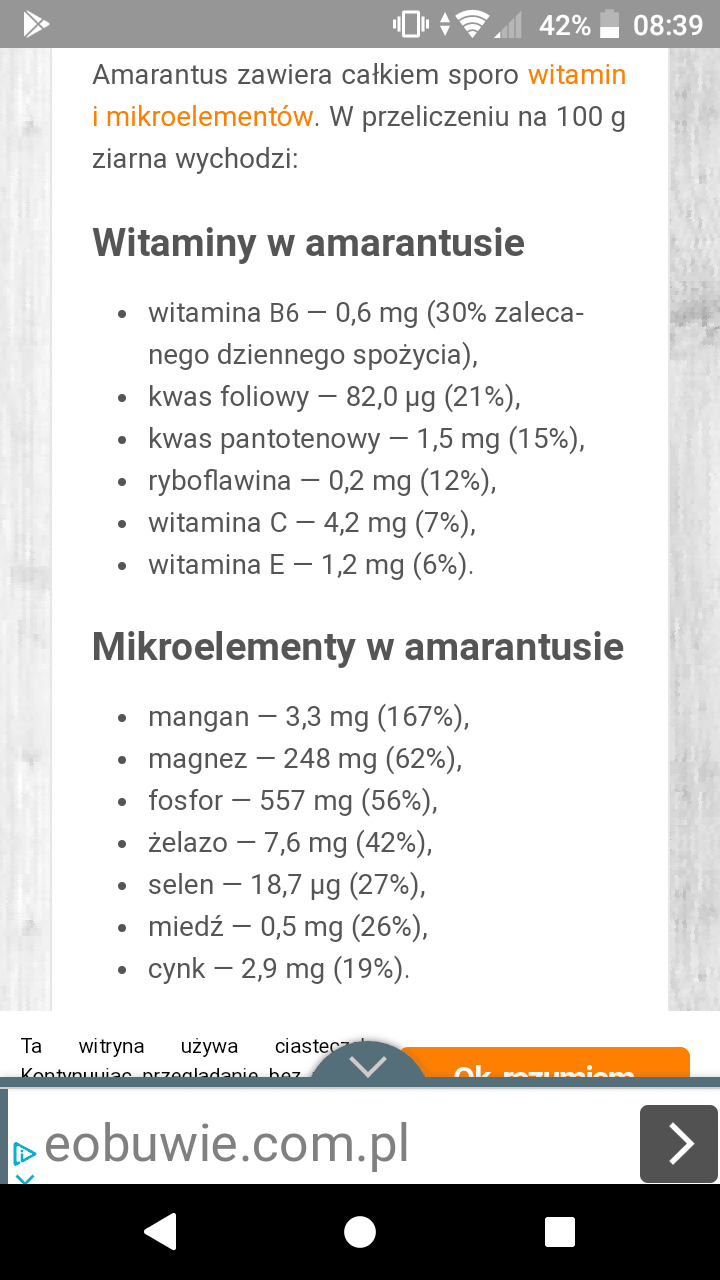Collapse the cookie banner with down chevron
The image size is (720, 1280).
368,1066
